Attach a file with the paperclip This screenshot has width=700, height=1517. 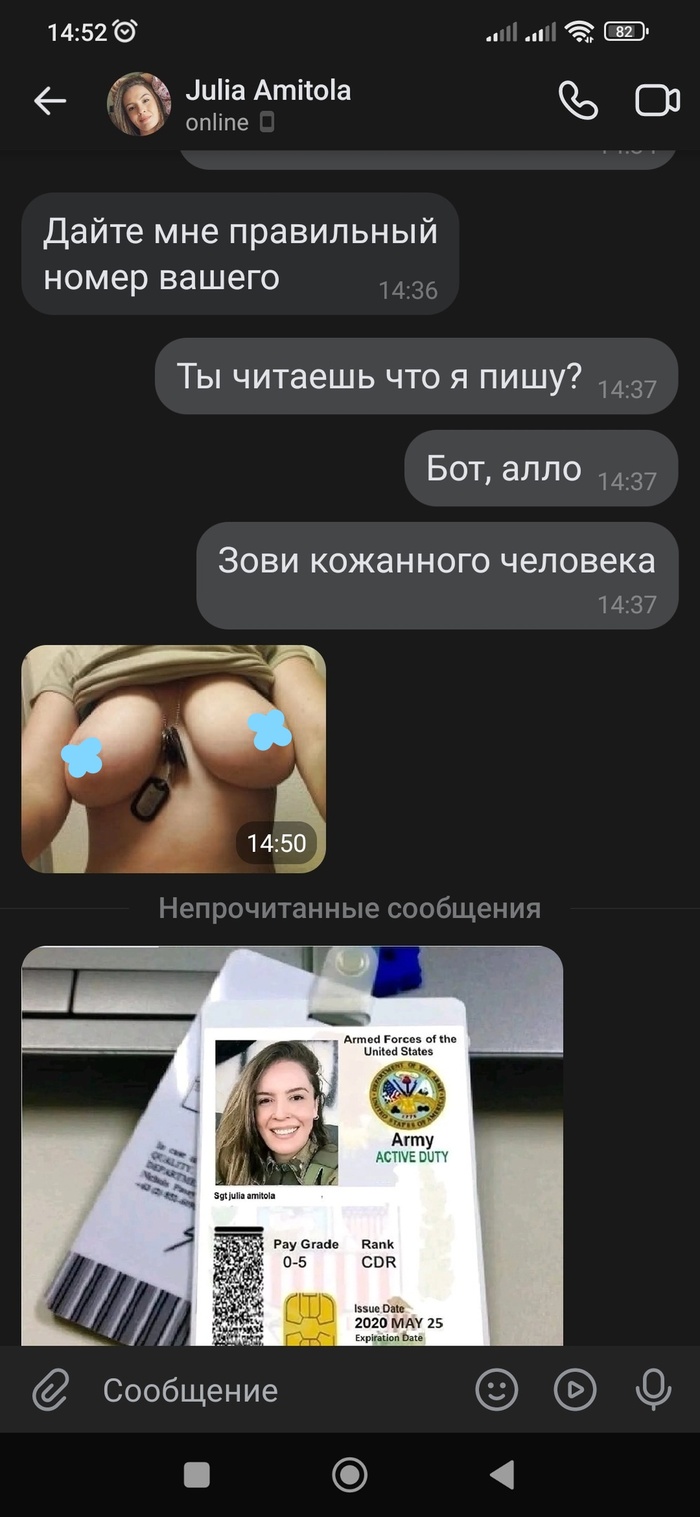click(50, 1390)
